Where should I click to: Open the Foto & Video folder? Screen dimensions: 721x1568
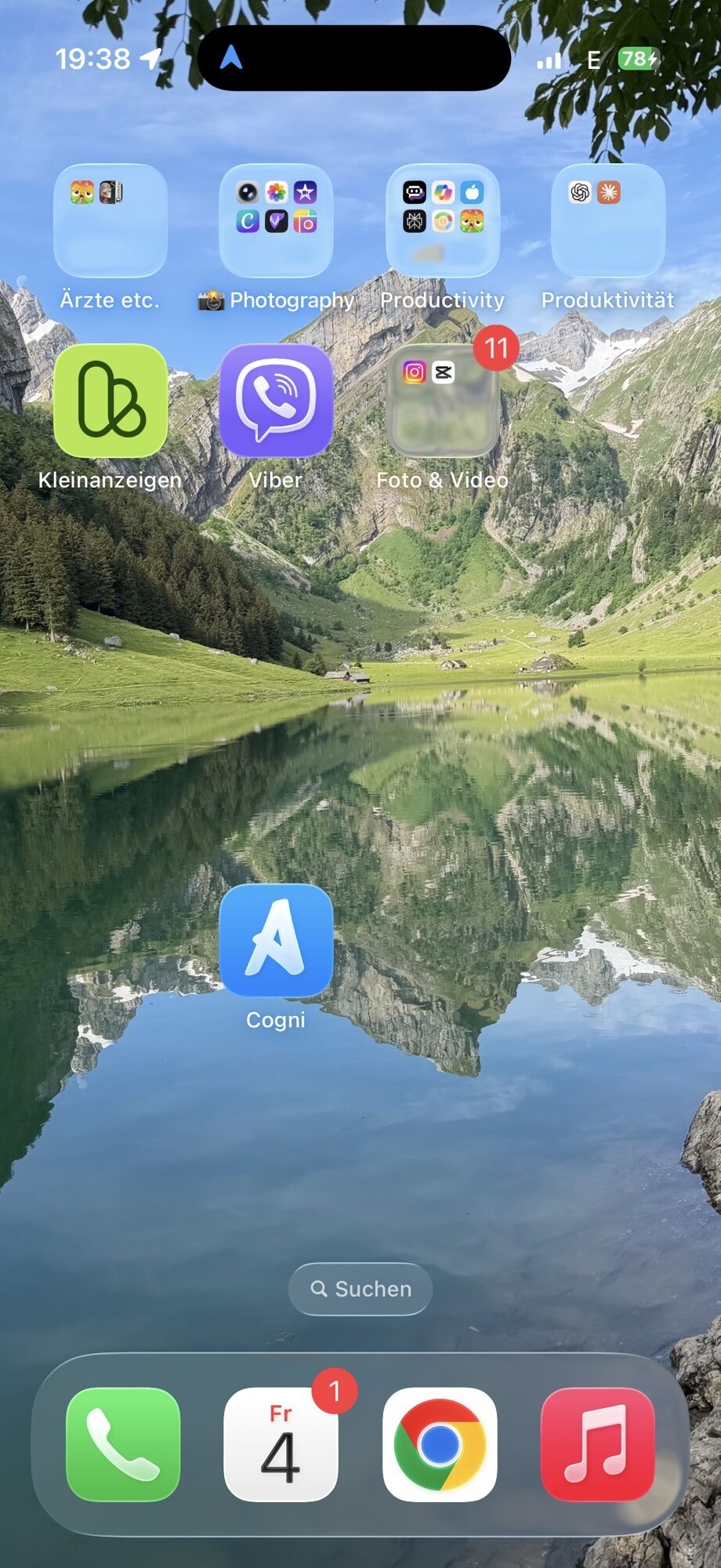click(x=442, y=400)
